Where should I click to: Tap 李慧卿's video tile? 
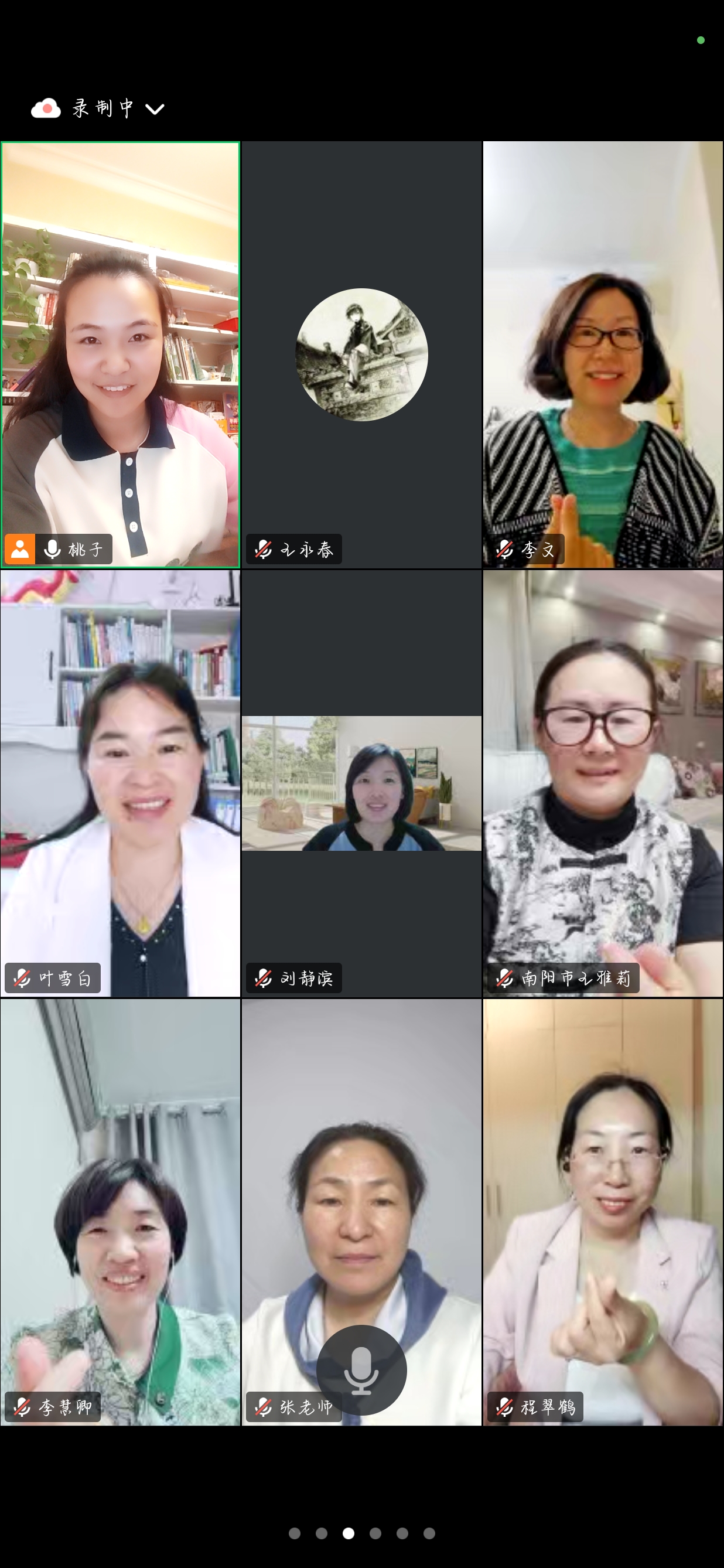pos(121,1211)
